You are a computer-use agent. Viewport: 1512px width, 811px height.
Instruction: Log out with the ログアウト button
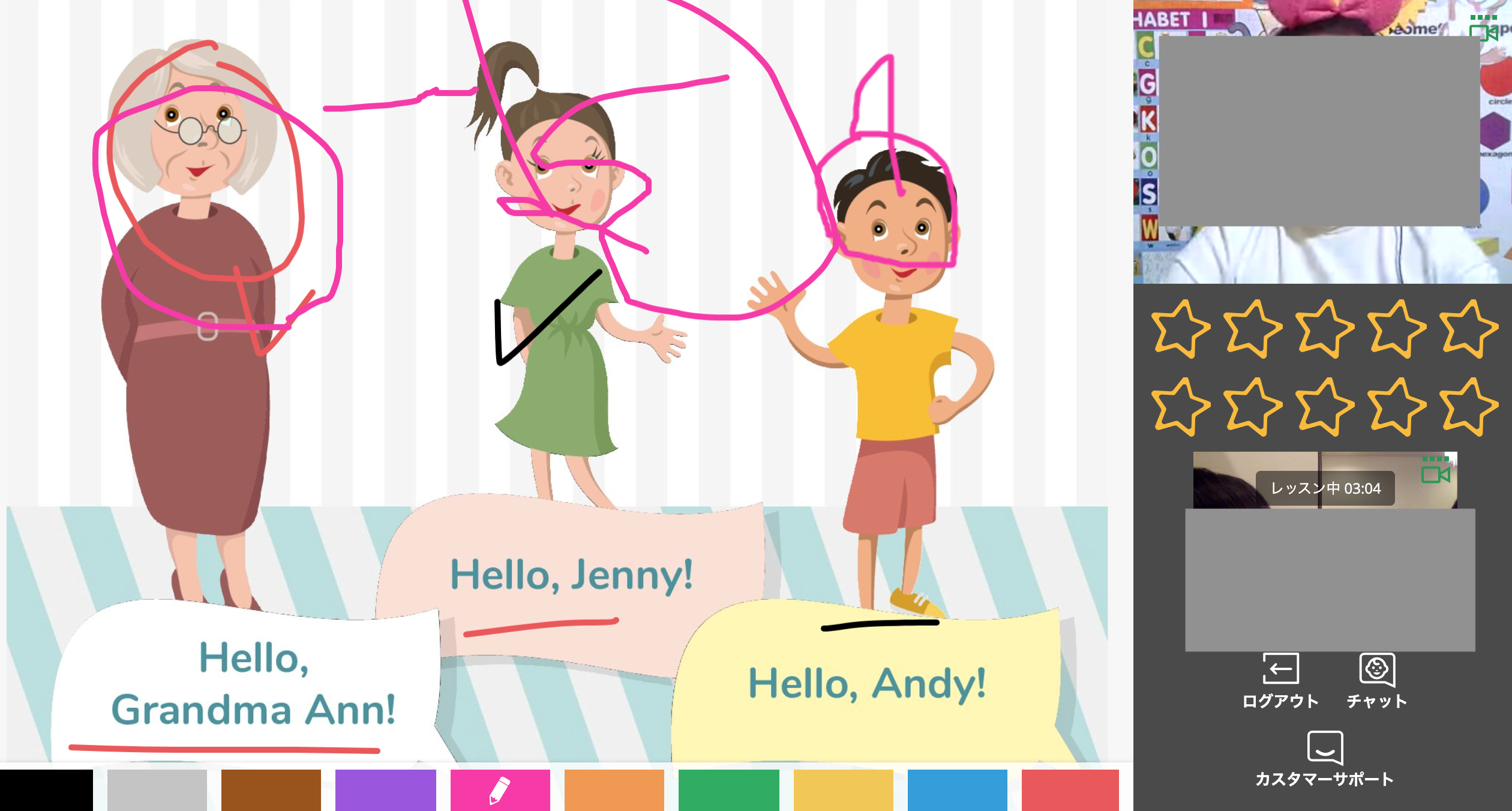1280,681
